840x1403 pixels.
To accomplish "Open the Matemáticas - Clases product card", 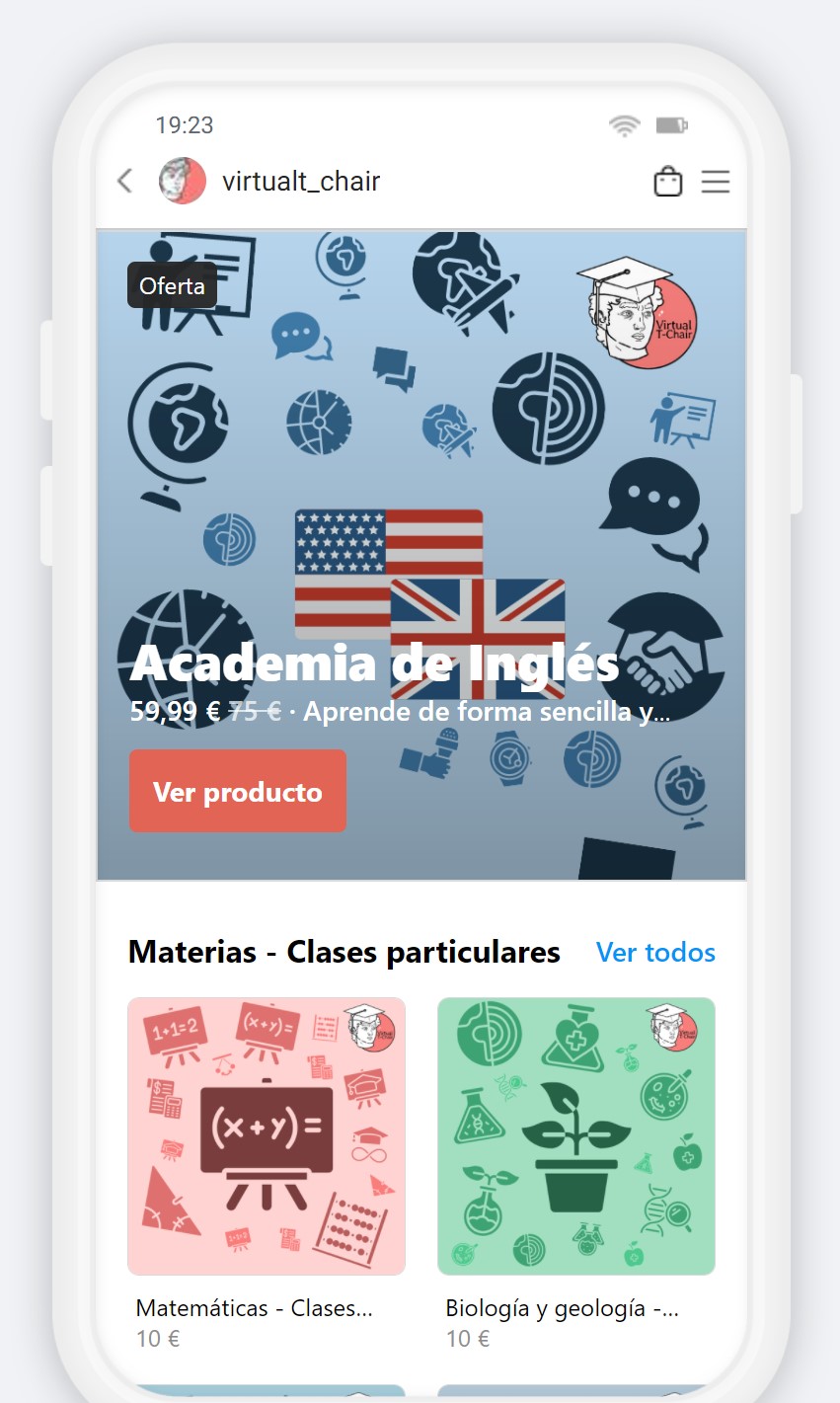I will click(x=267, y=1135).
